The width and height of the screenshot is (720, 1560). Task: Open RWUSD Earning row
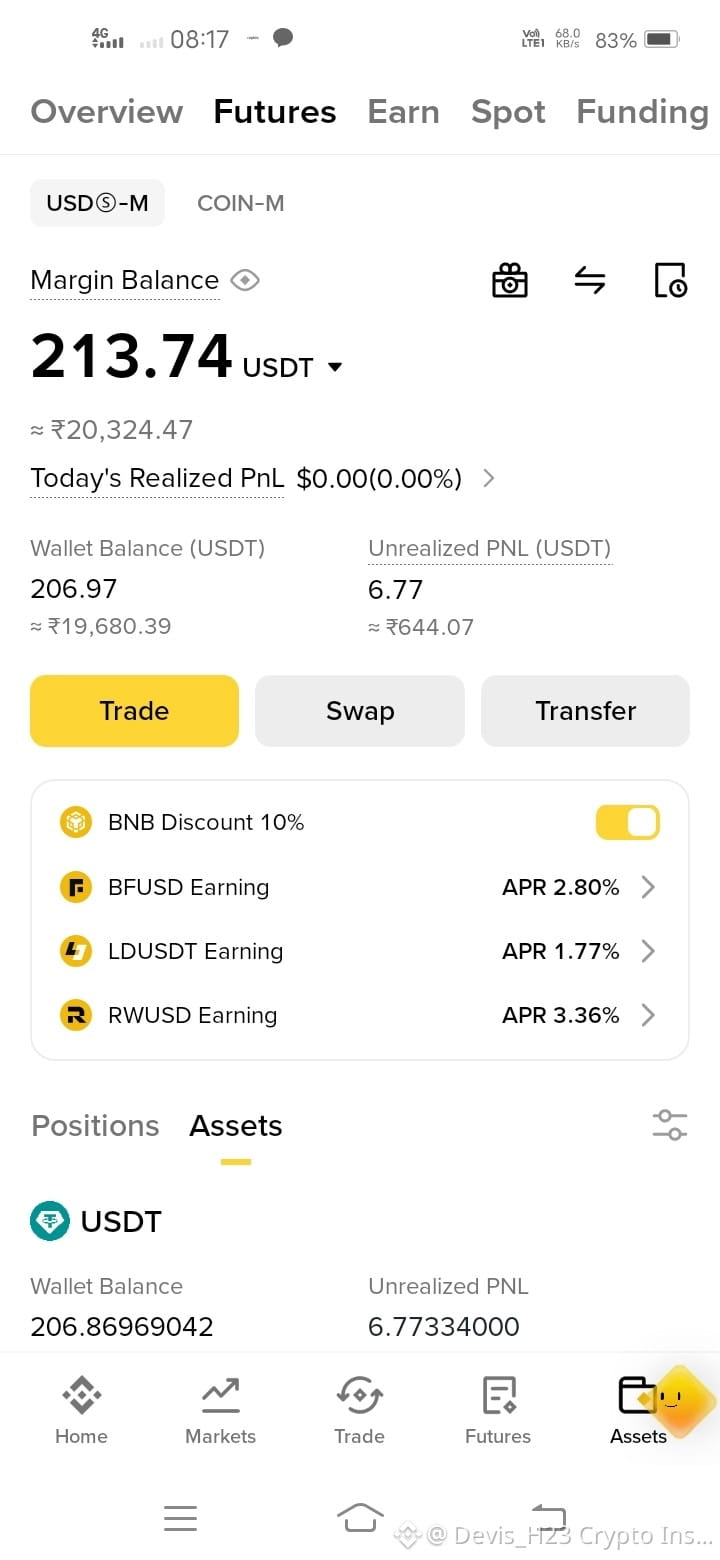click(x=360, y=1015)
